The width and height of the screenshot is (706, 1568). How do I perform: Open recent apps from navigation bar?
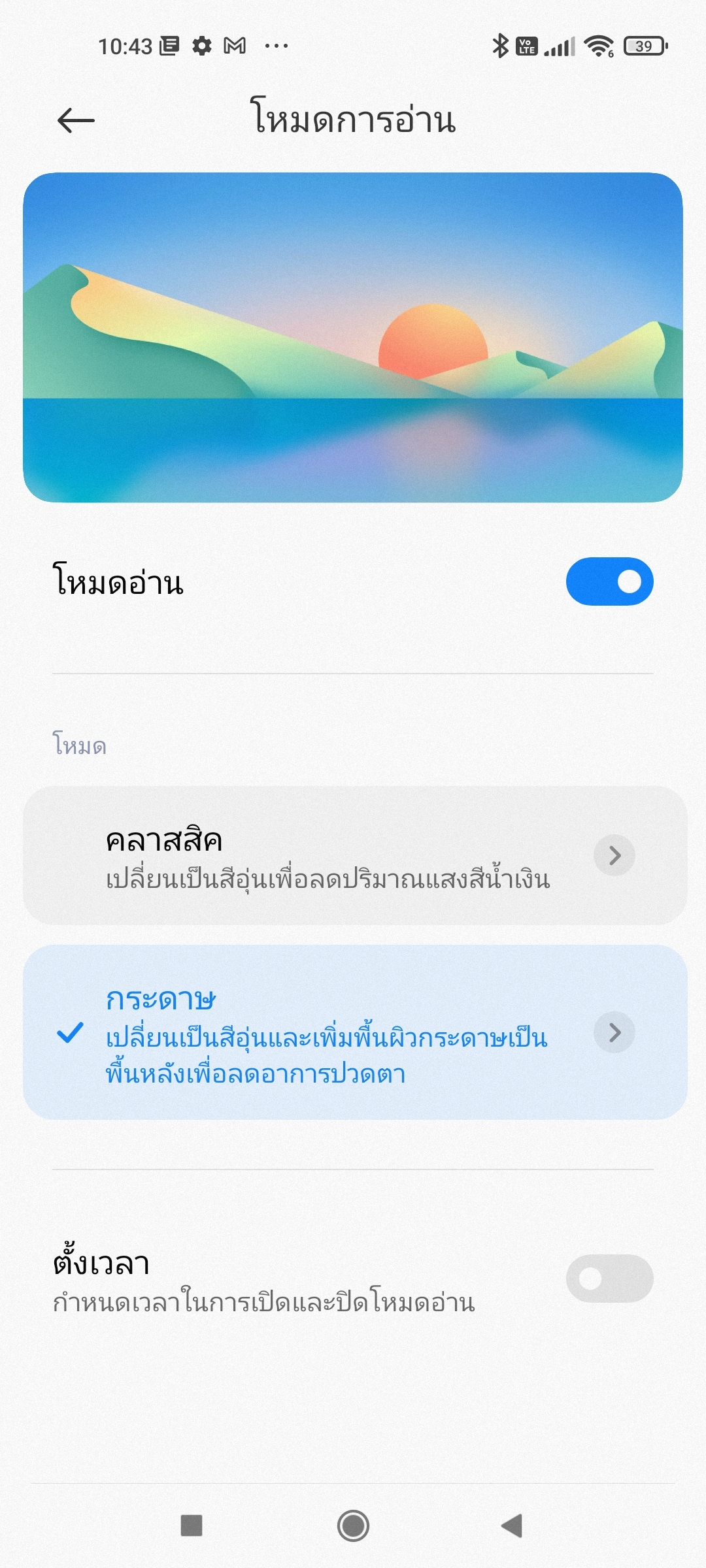pyautogui.click(x=192, y=1526)
